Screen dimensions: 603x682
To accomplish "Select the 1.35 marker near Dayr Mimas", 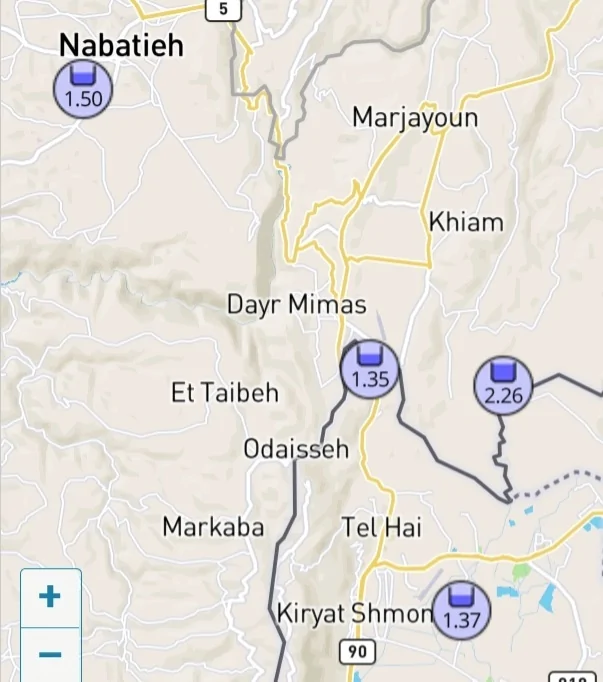I will coord(370,368).
